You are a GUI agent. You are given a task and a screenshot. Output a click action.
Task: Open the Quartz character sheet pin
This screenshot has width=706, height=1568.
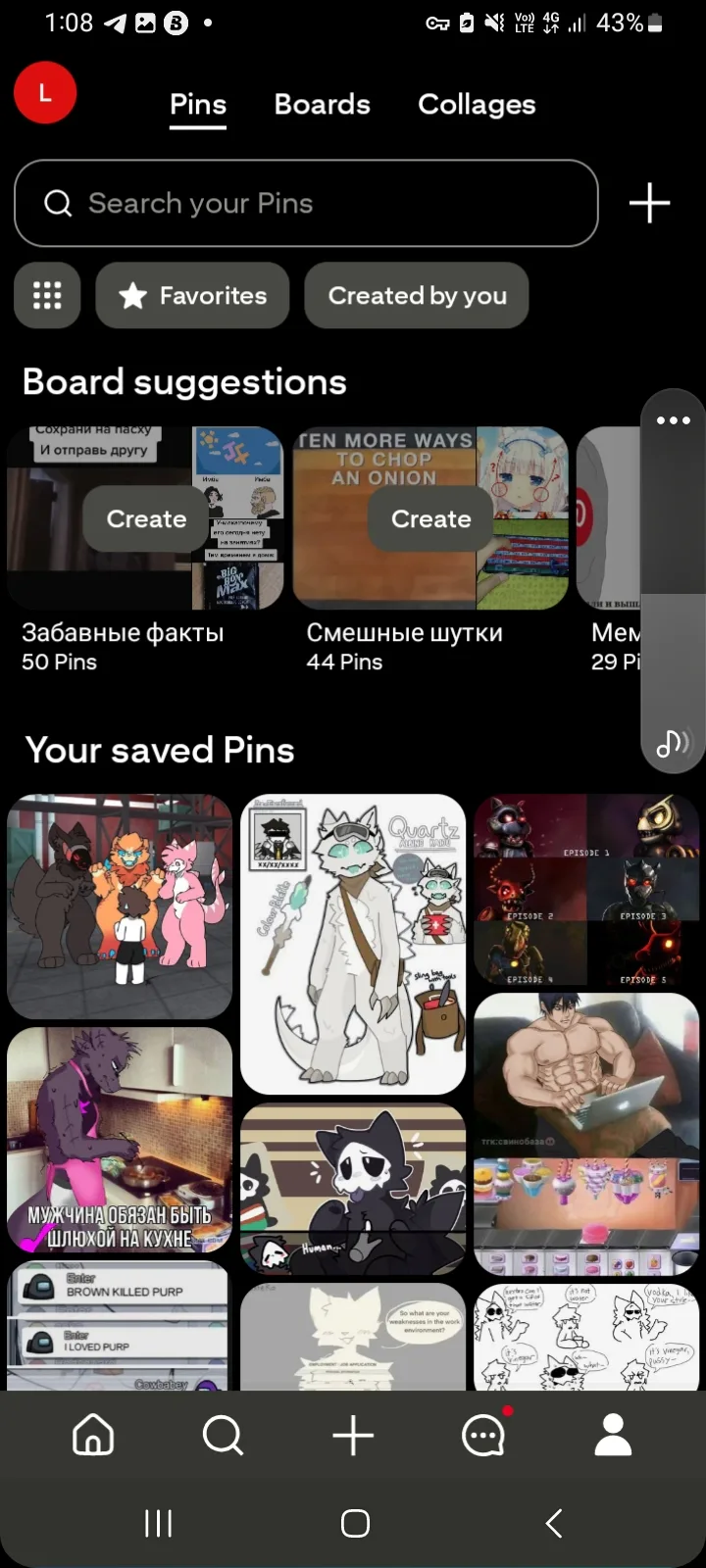pos(353,944)
